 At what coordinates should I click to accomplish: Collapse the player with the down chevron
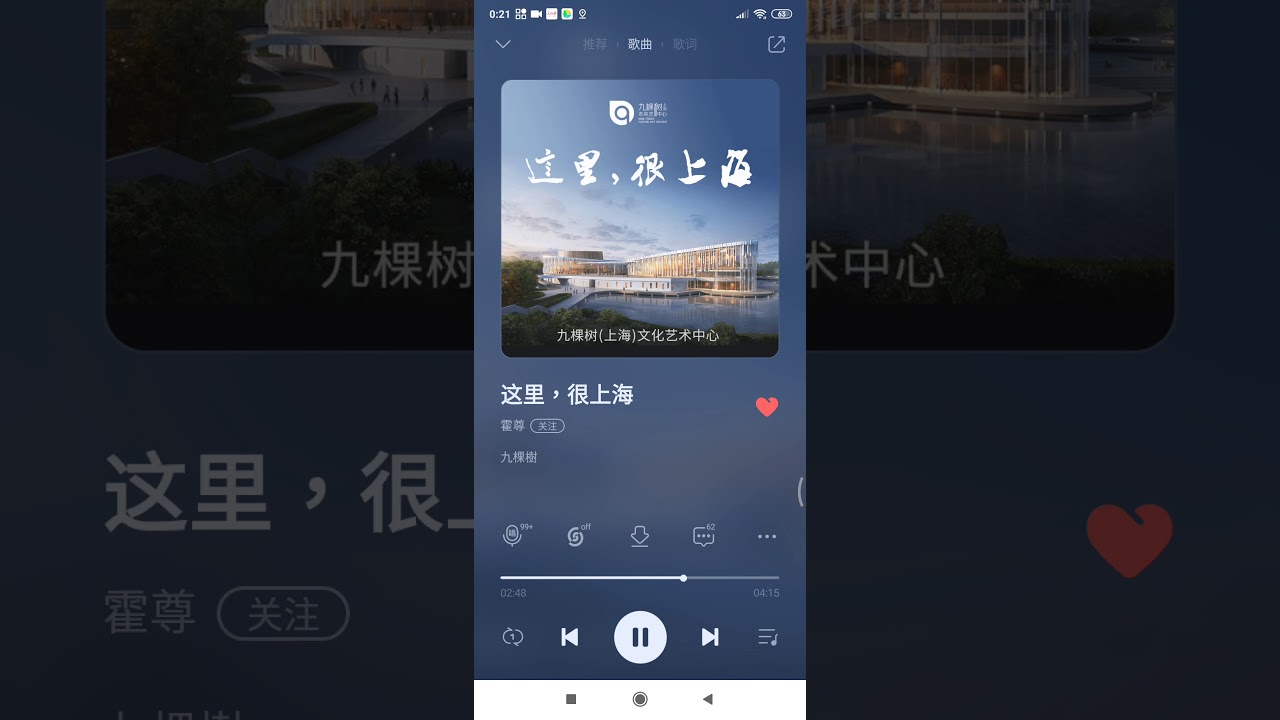click(x=503, y=44)
